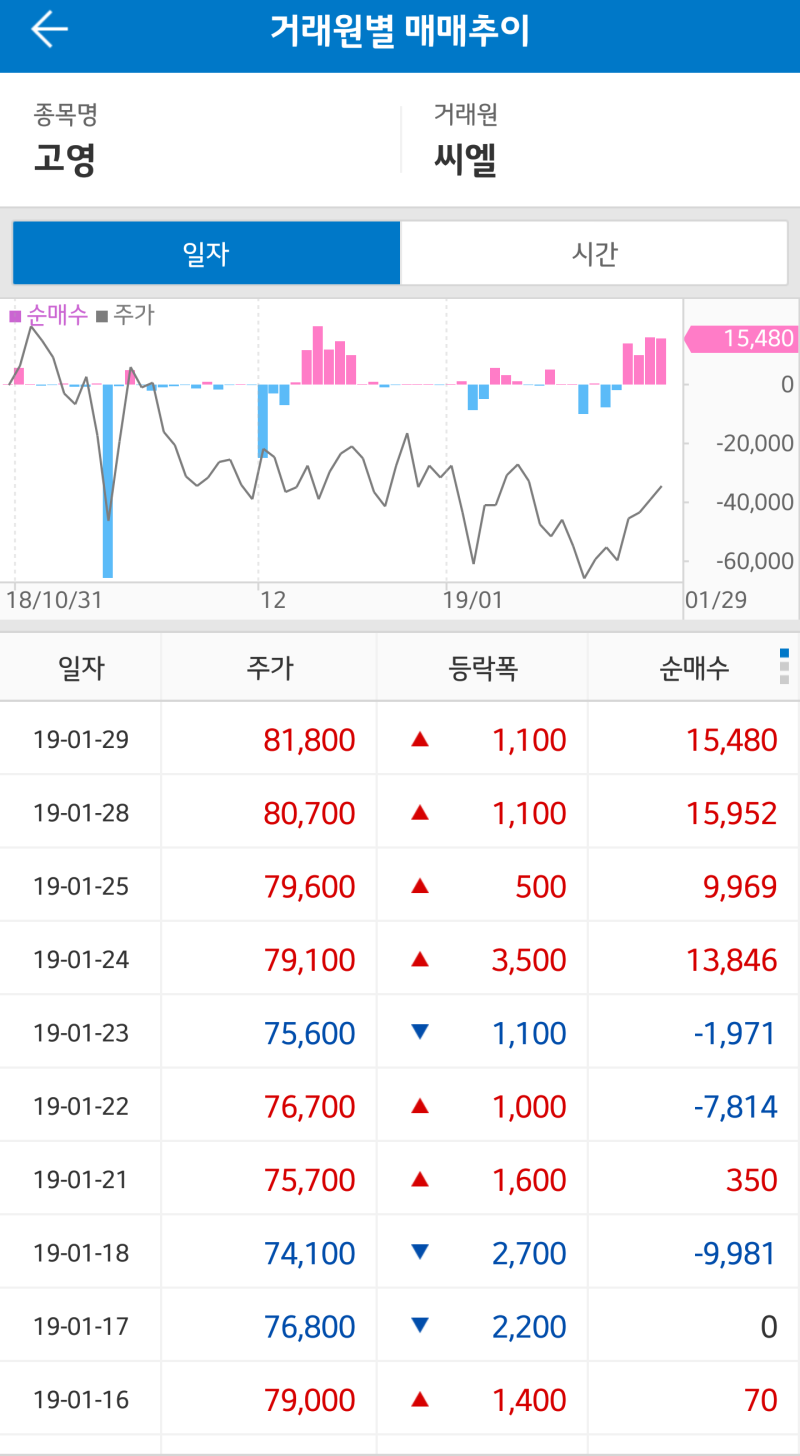Switch to the 시간 tab
The image size is (800, 1456).
tap(594, 254)
